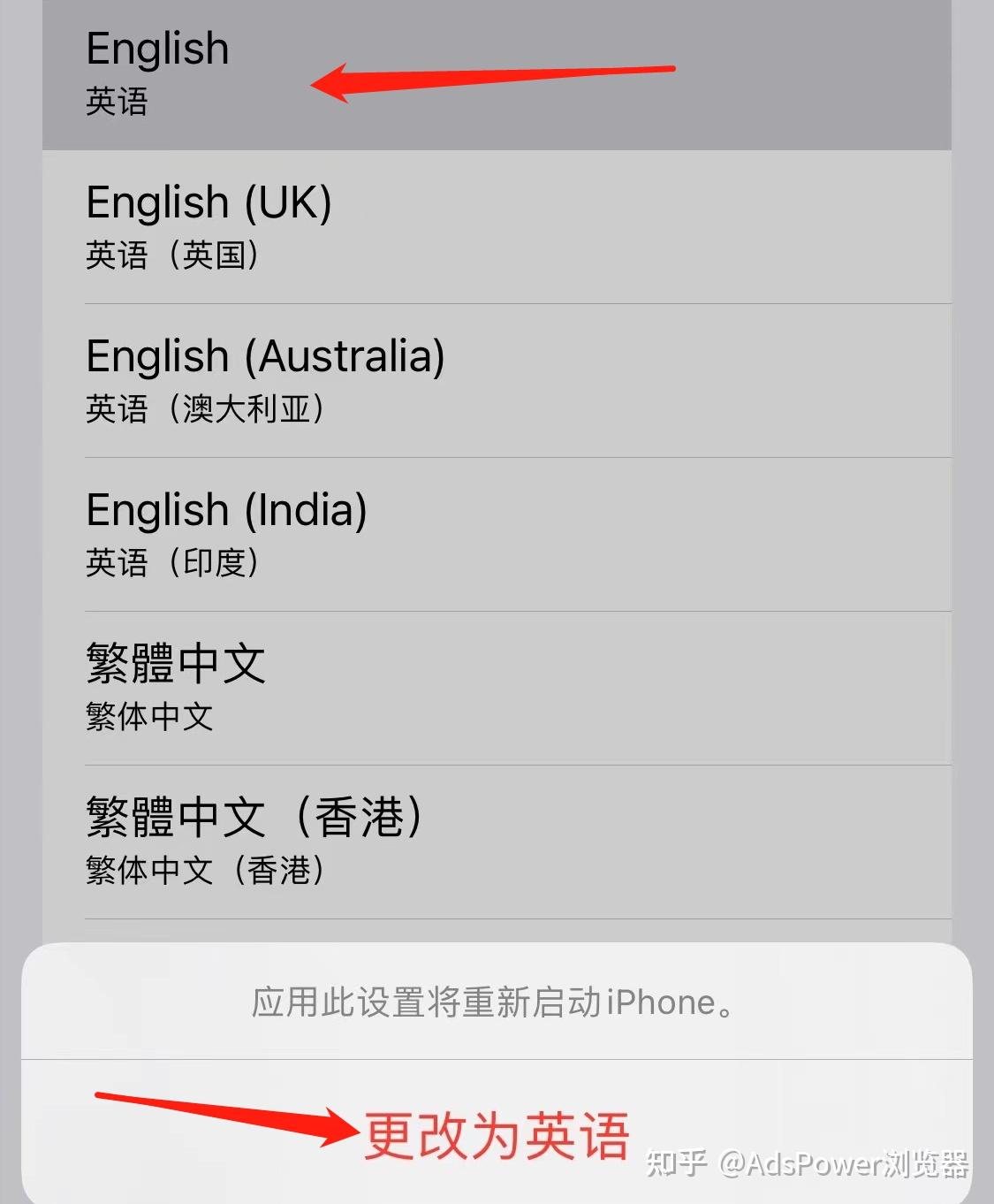Select 繁體中文（香港）language
The width and height of the screenshot is (994, 1204).
coord(495,842)
